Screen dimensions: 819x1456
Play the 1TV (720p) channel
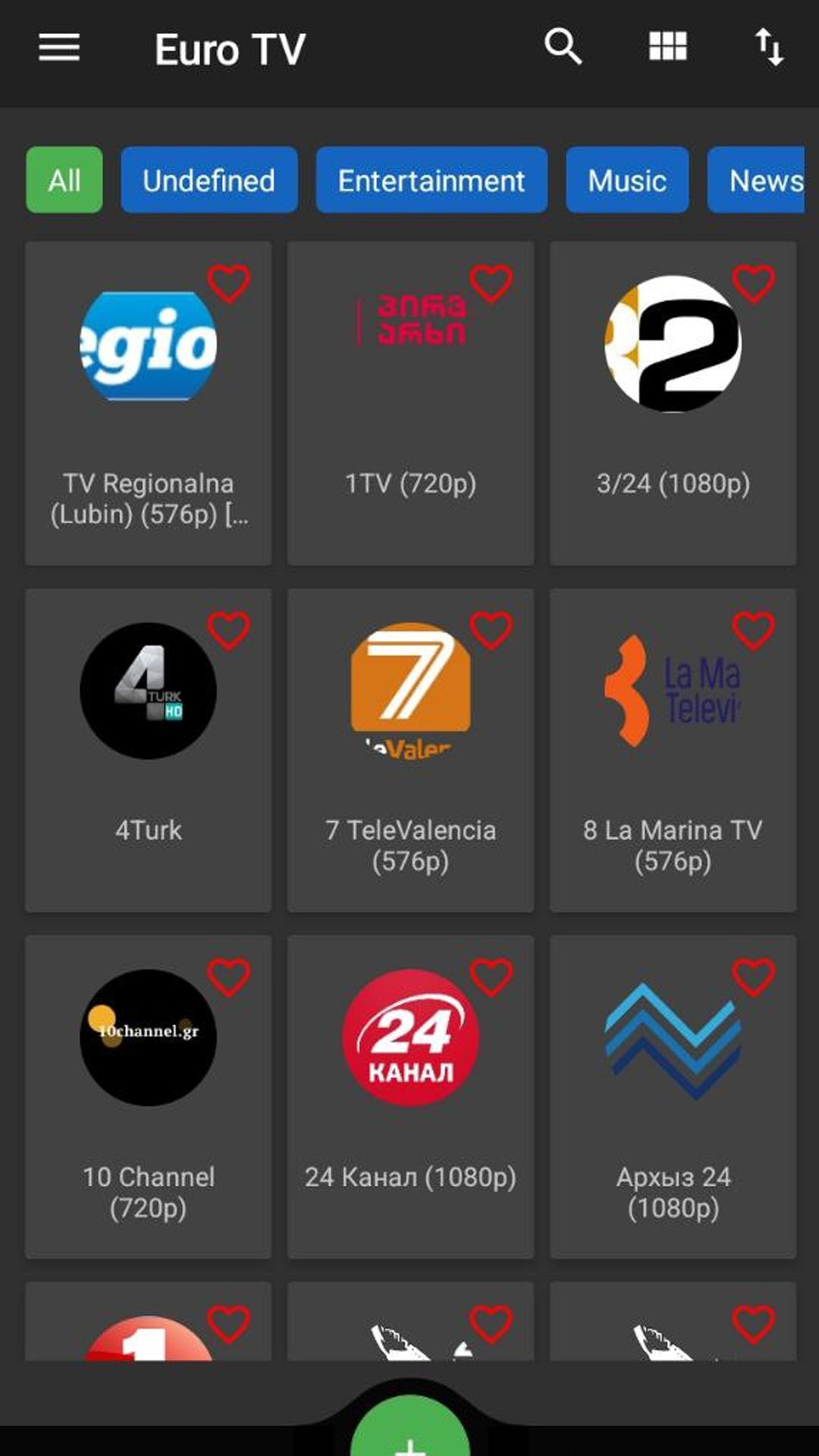click(411, 403)
